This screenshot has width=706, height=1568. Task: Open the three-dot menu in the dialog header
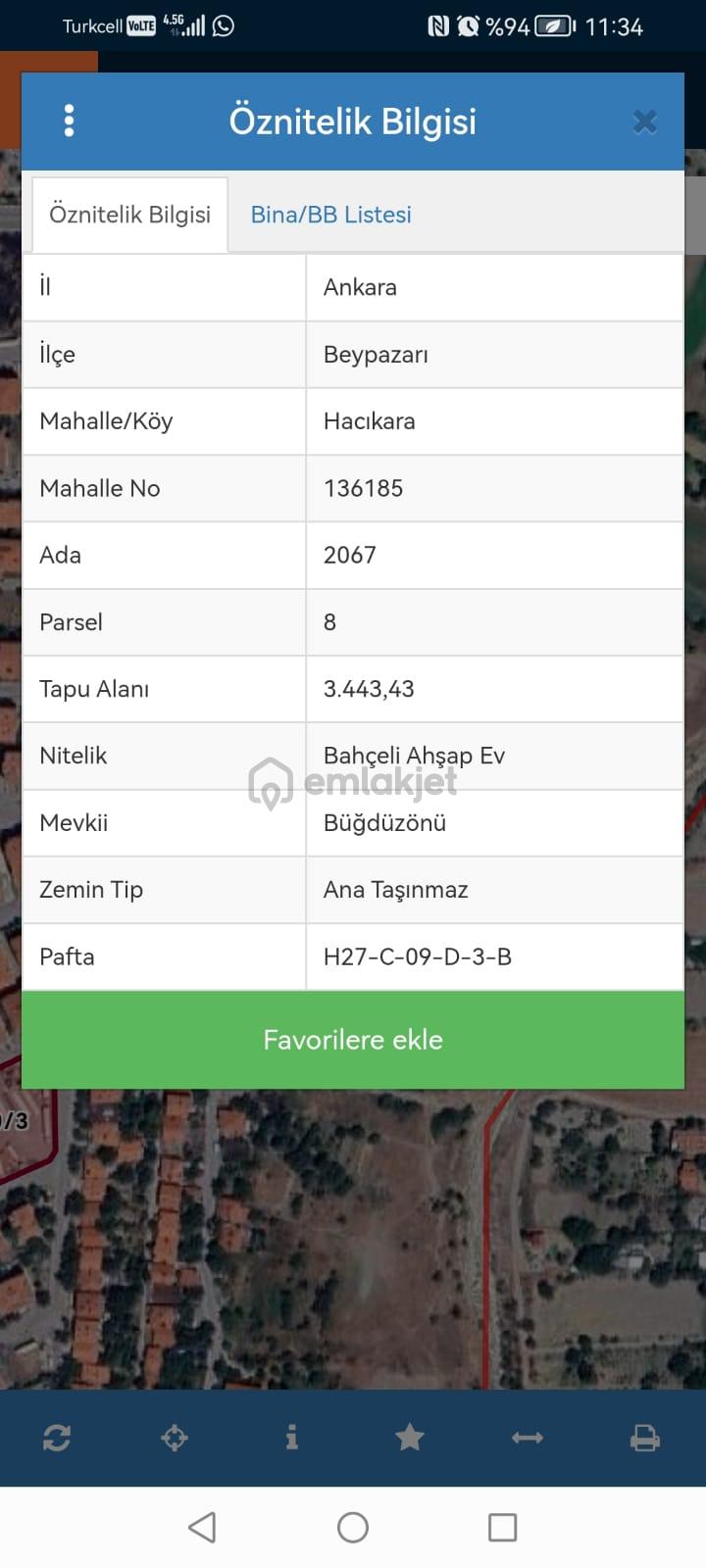69,121
